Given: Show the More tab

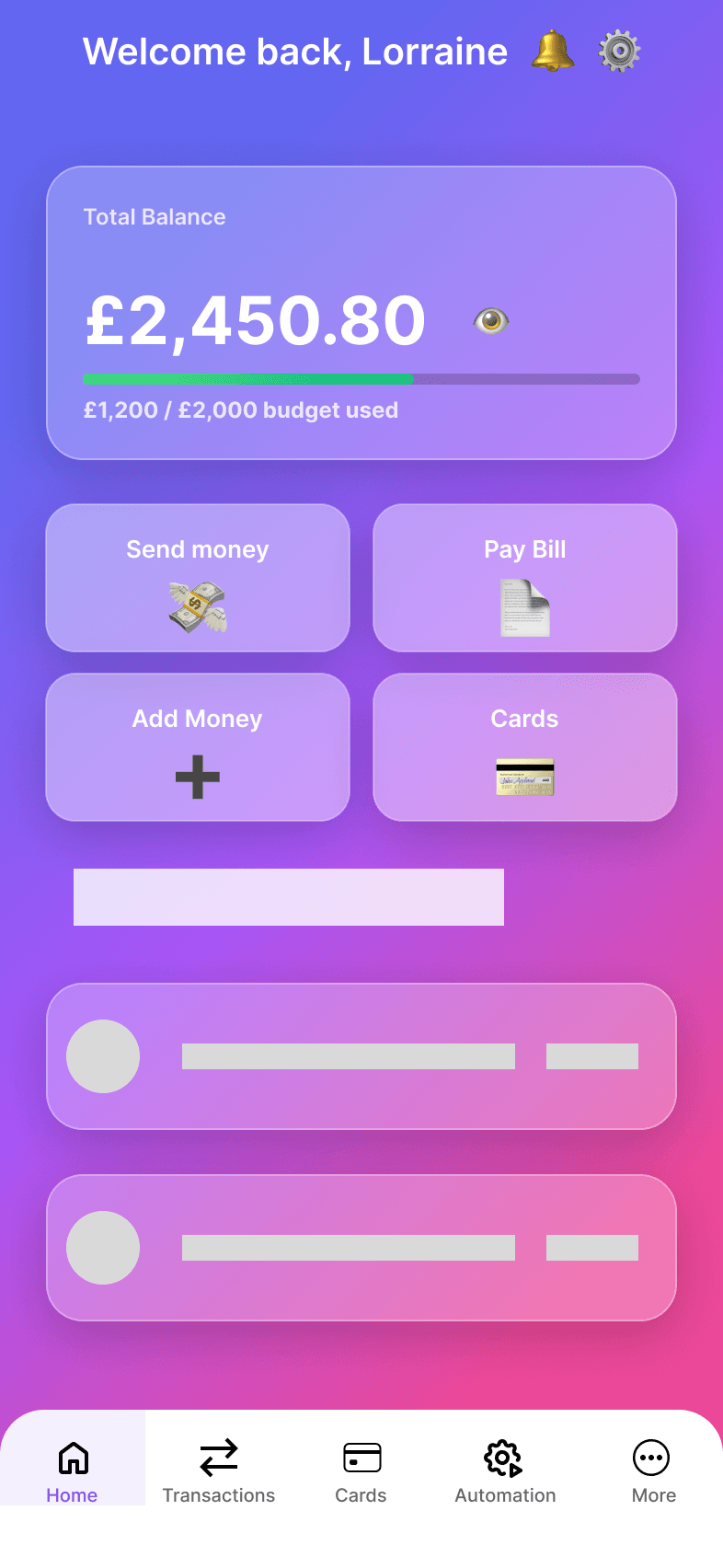Looking at the screenshot, I should [653, 1470].
